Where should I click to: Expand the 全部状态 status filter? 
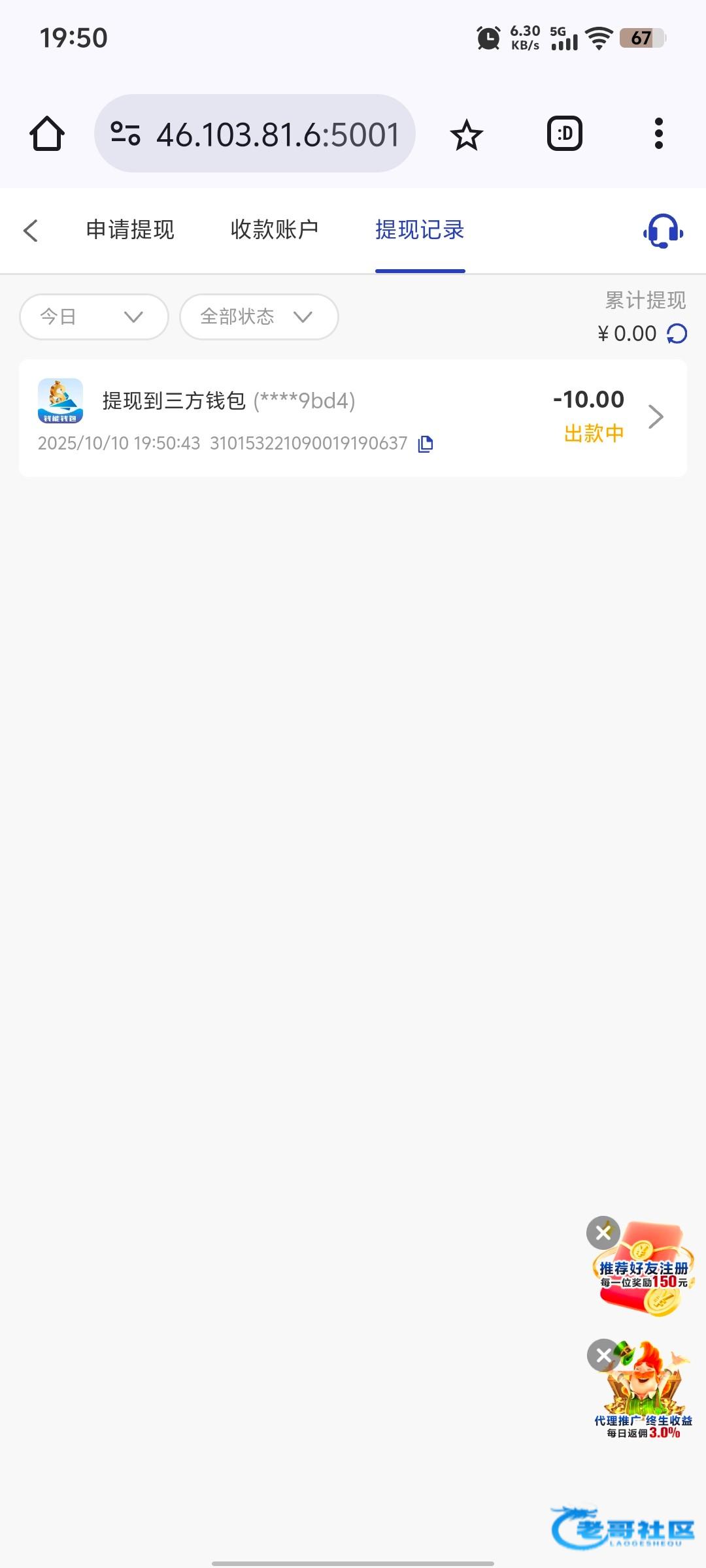click(x=258, y=317)
